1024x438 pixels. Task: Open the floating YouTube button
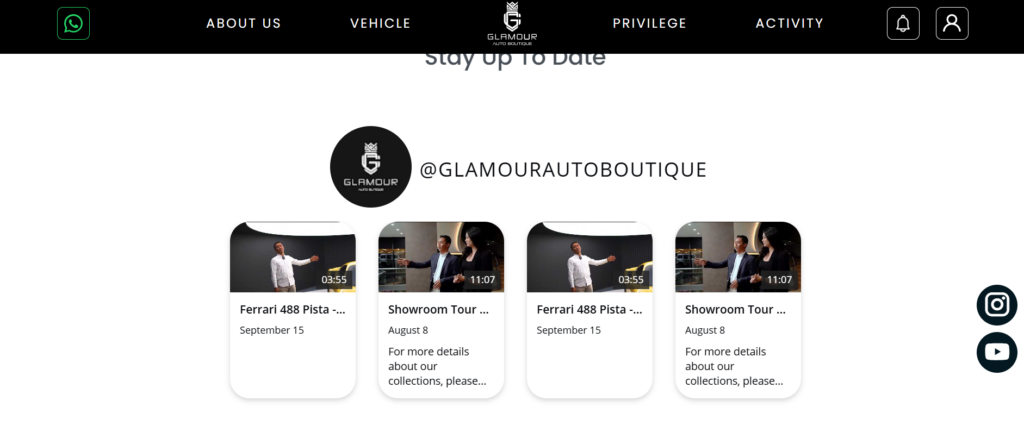(x=996, y=352)
